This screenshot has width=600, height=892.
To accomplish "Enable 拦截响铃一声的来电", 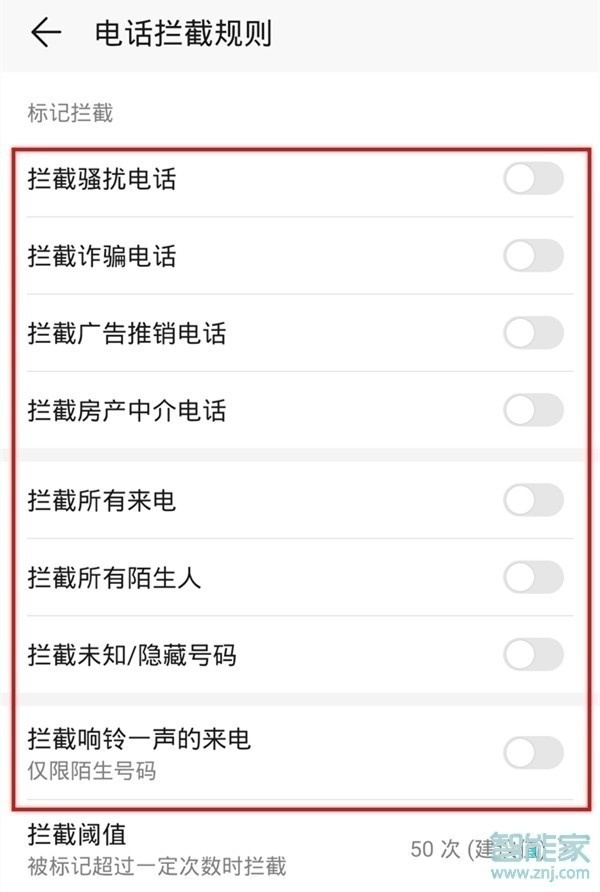I will (x=533, y=752).
